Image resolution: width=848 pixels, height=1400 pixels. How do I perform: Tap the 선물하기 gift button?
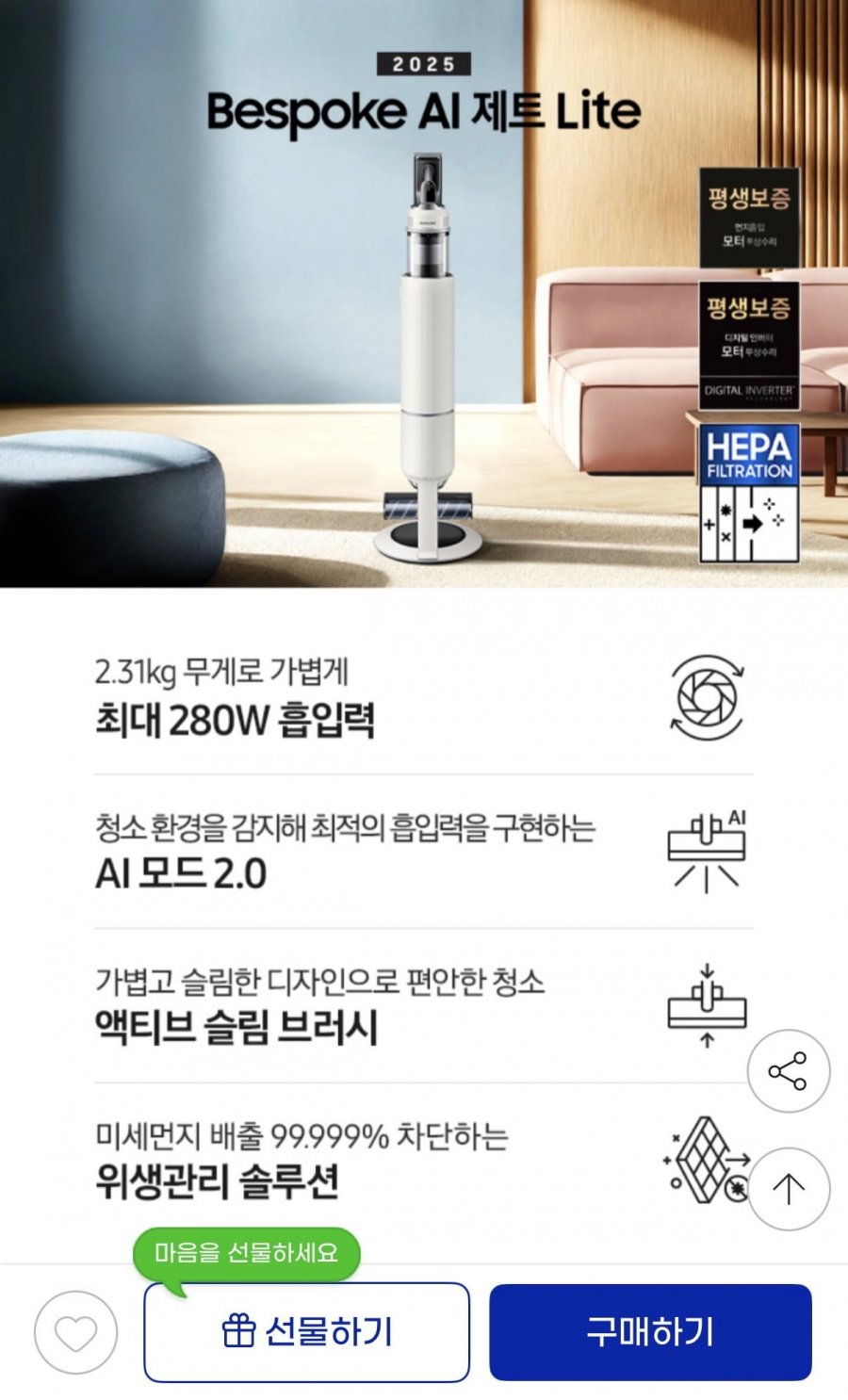pyautogui.click(x=306, y=1332)
